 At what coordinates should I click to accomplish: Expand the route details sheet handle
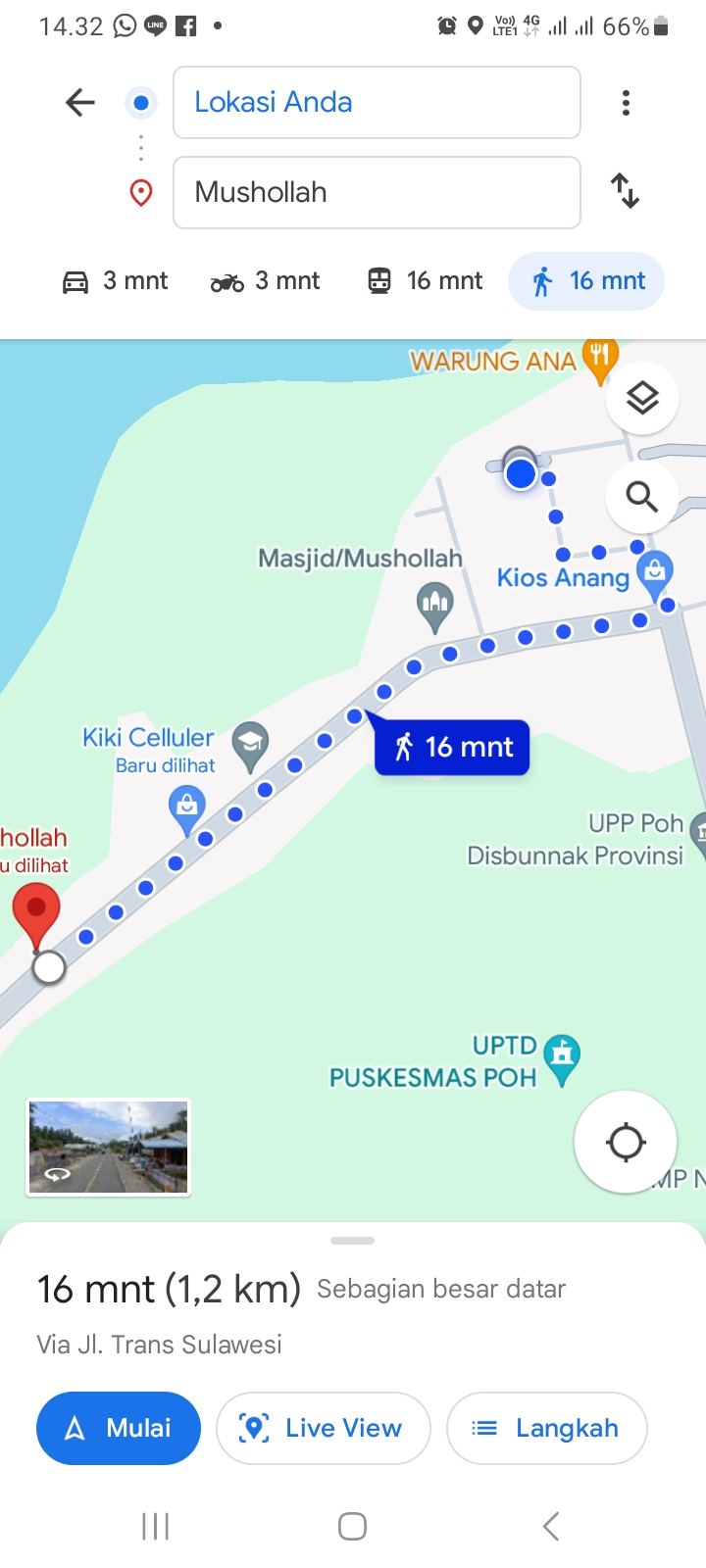[353, 1241]
